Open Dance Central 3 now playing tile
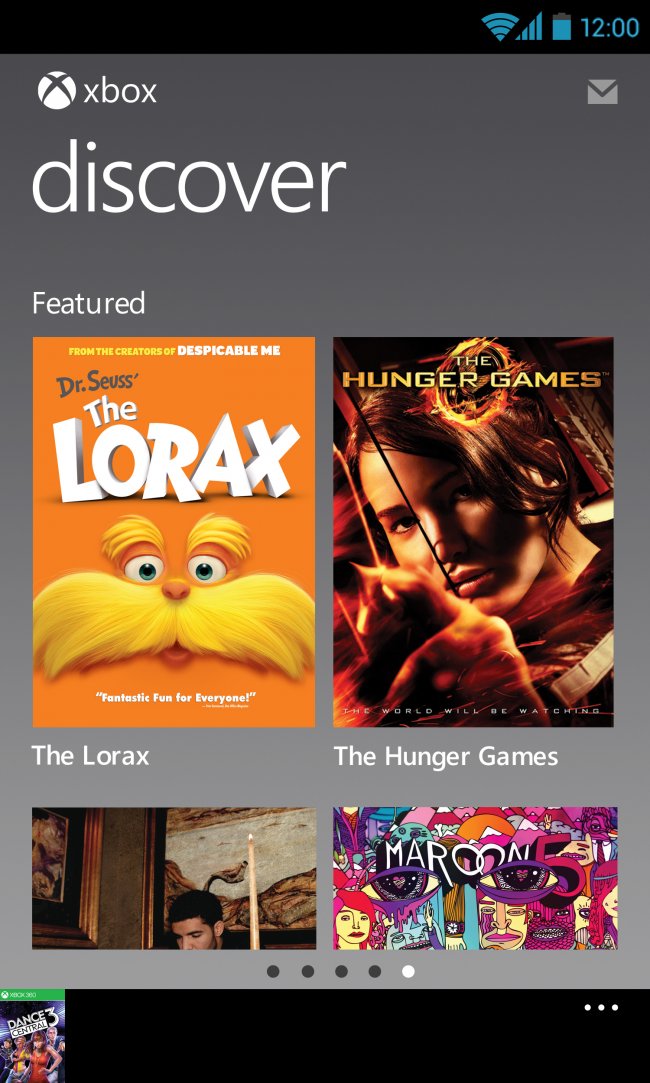650x1083 pixels. 32,1036
